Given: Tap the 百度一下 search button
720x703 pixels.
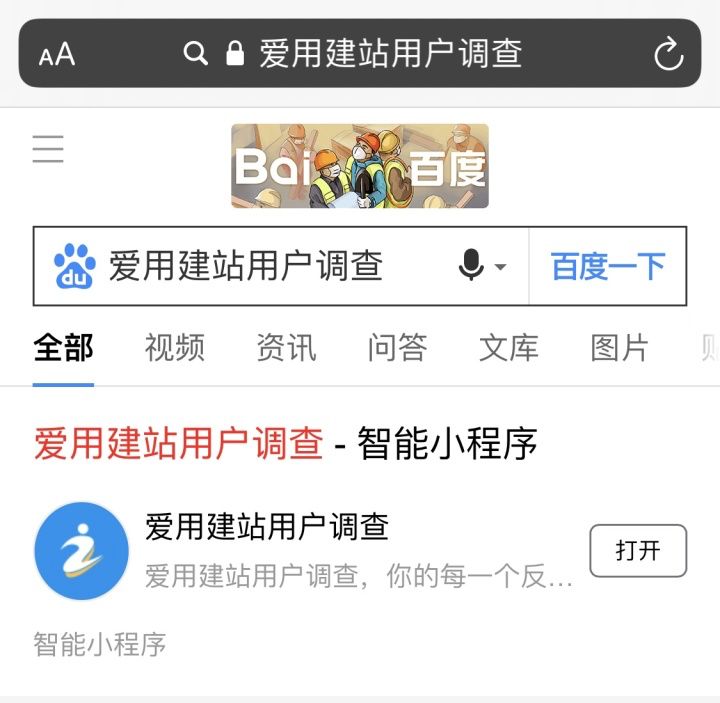Looking at the screenshot, I should [x=607, y=266].
